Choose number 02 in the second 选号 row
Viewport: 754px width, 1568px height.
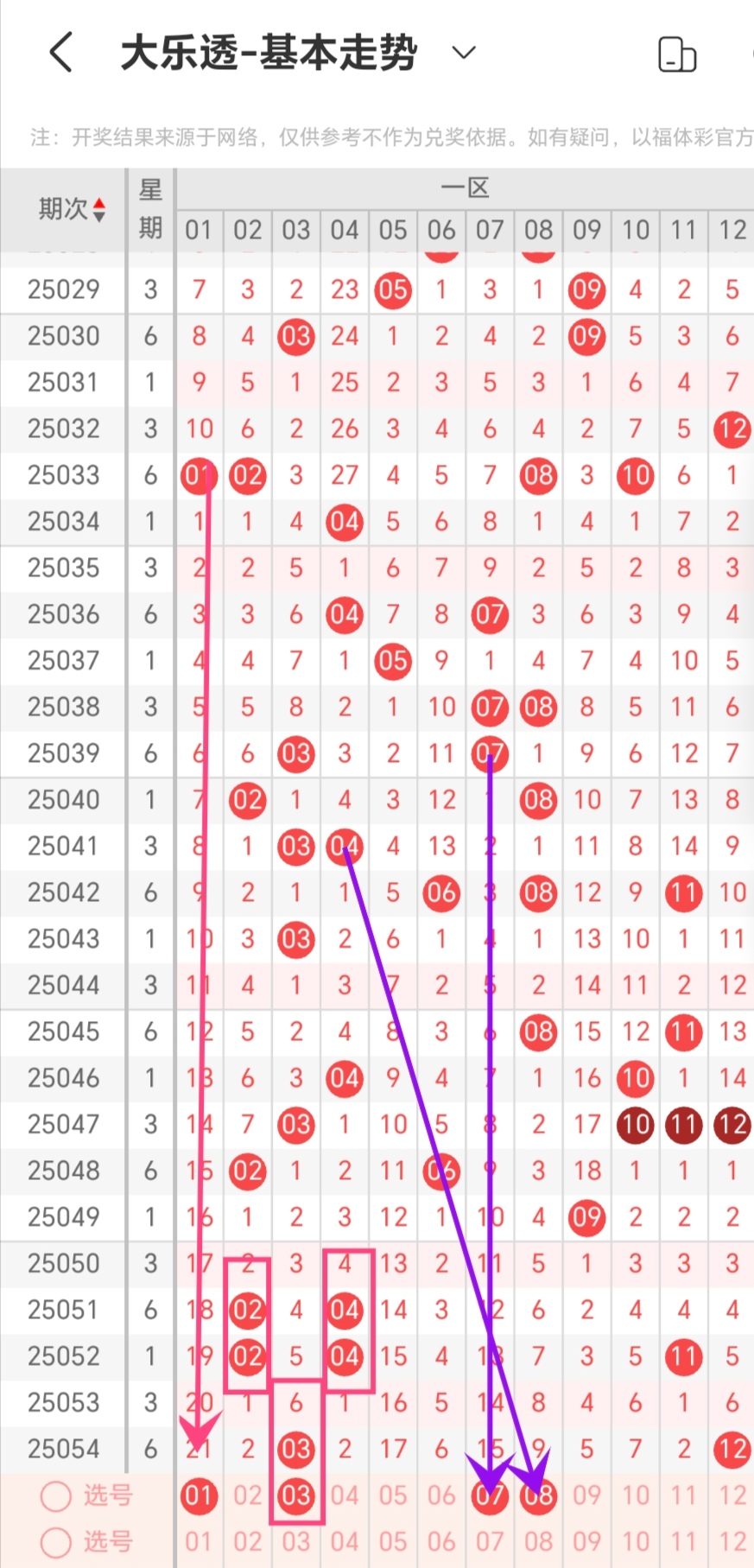pyautogui.click(x=247, y=1542)
